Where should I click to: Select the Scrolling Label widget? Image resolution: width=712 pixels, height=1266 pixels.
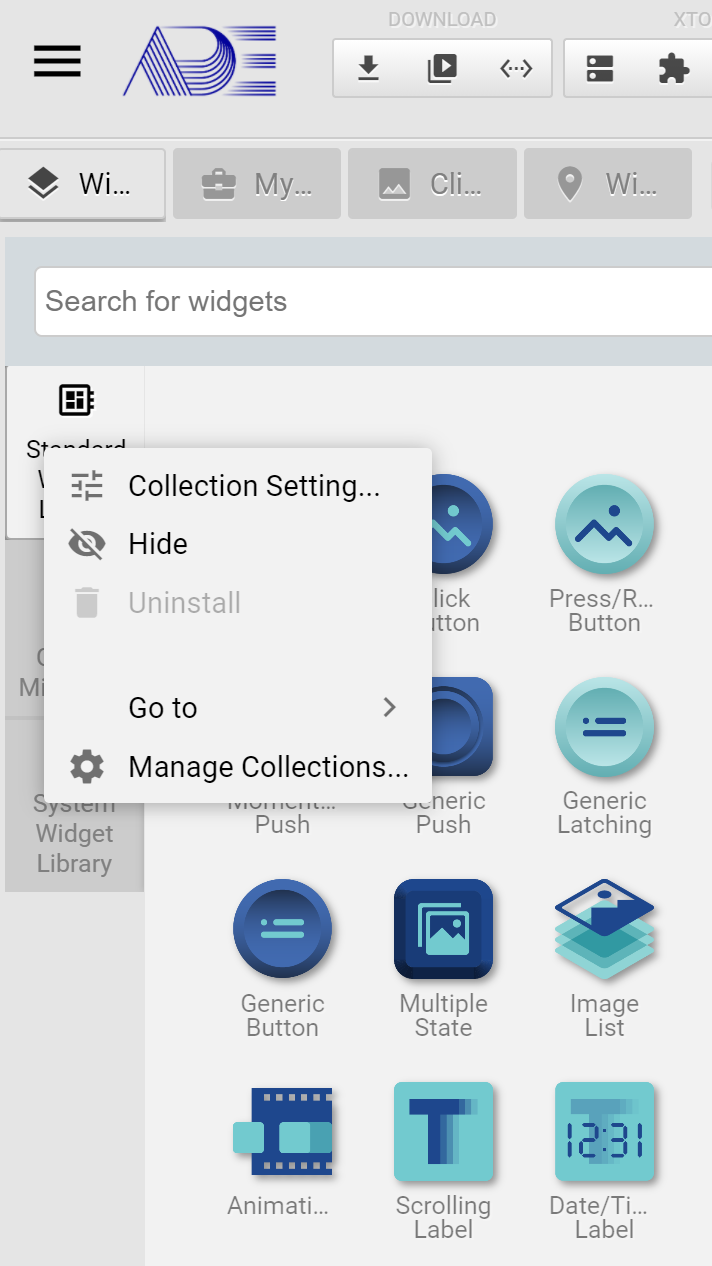coord(443,1162)
